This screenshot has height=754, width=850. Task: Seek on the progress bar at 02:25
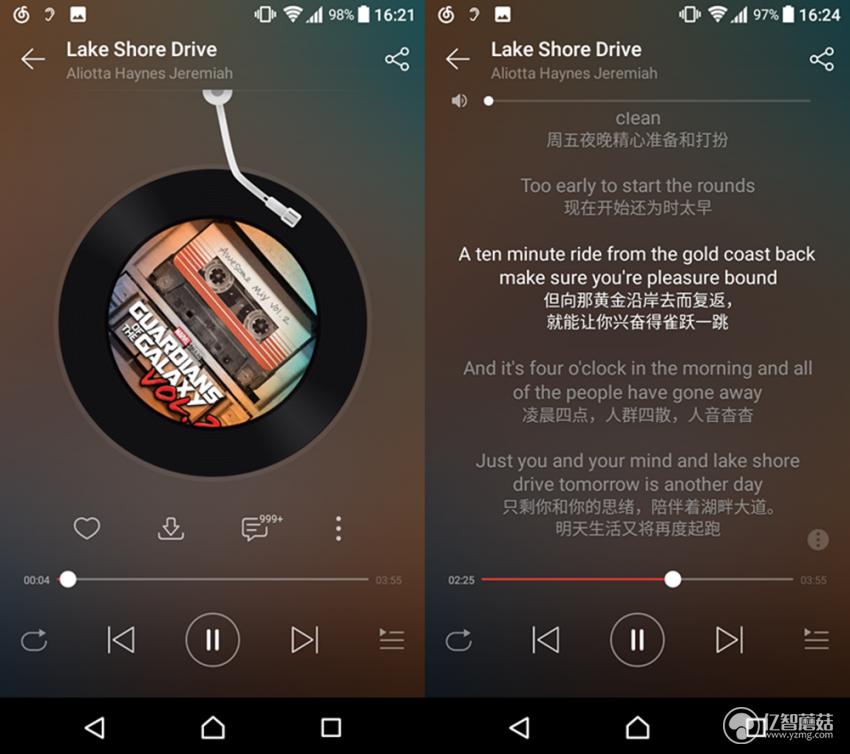[673, 579]
